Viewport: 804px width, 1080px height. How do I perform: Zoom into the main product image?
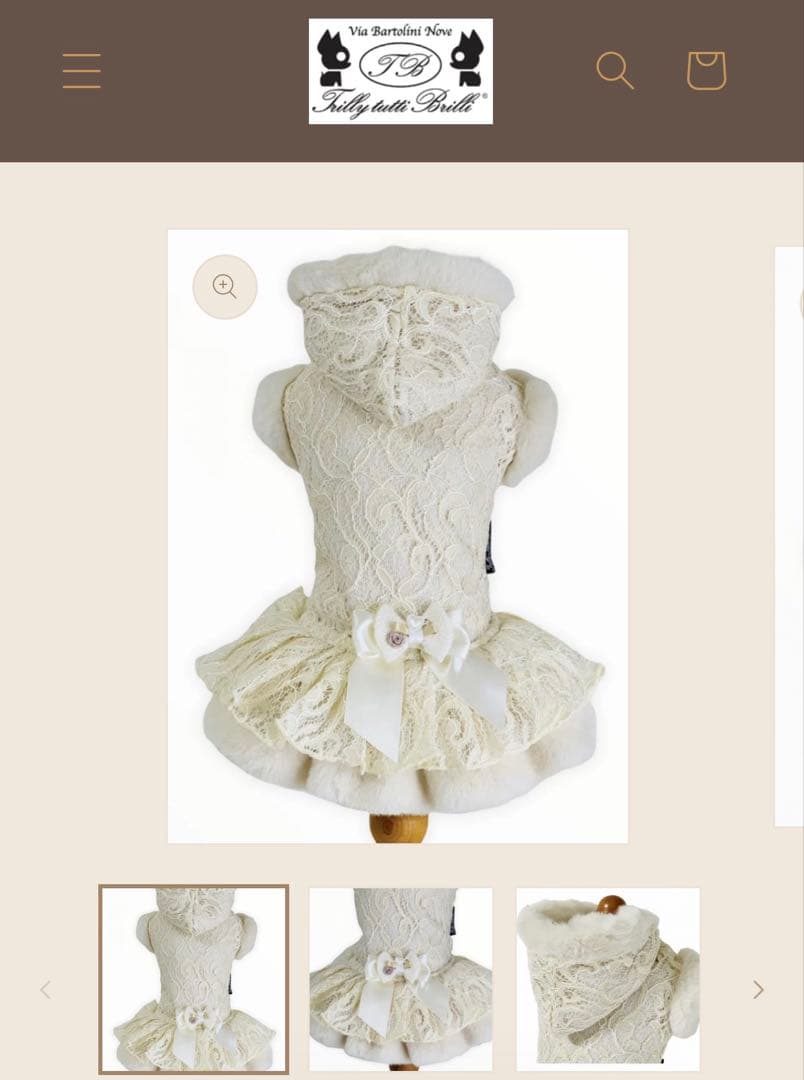[x=225, y=288]
